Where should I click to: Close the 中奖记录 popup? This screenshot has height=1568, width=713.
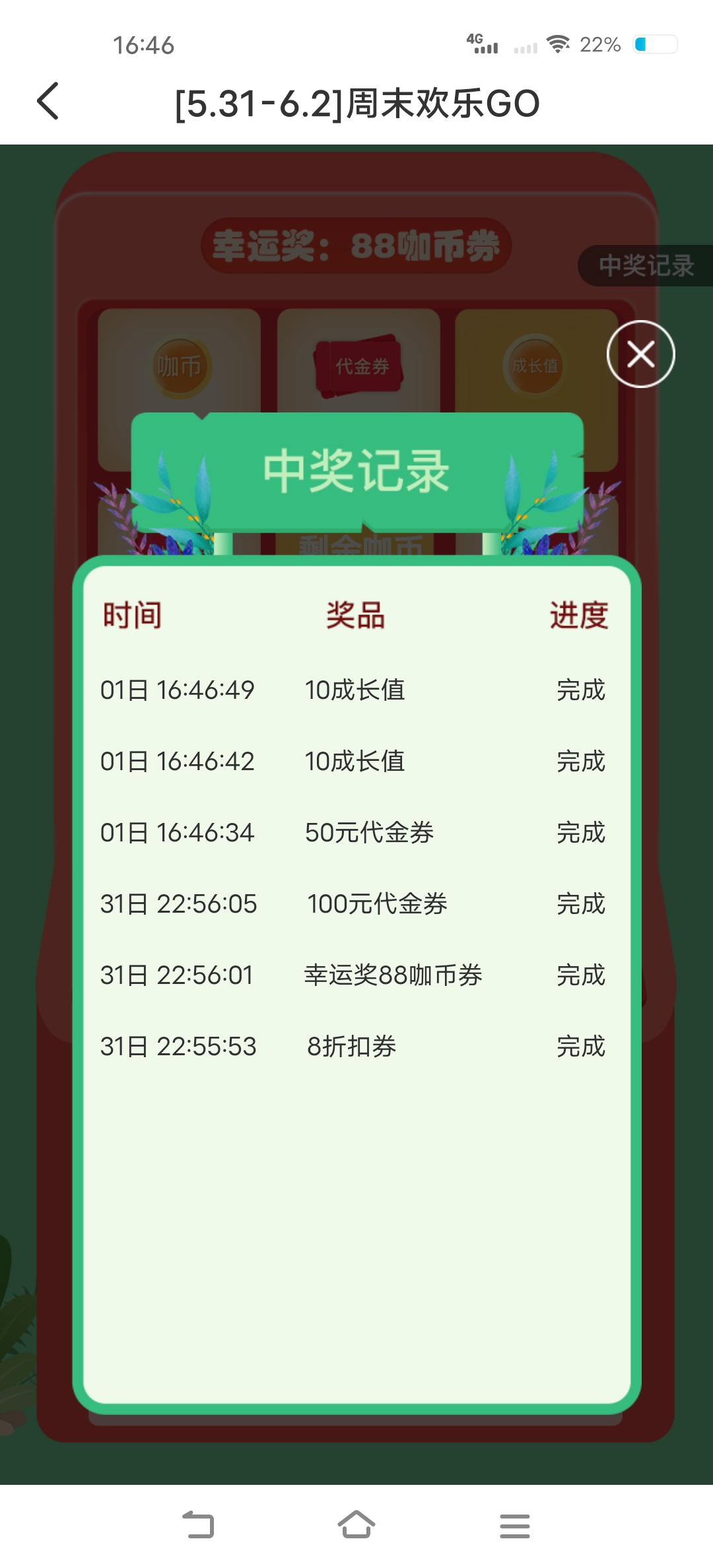[640, 354]
